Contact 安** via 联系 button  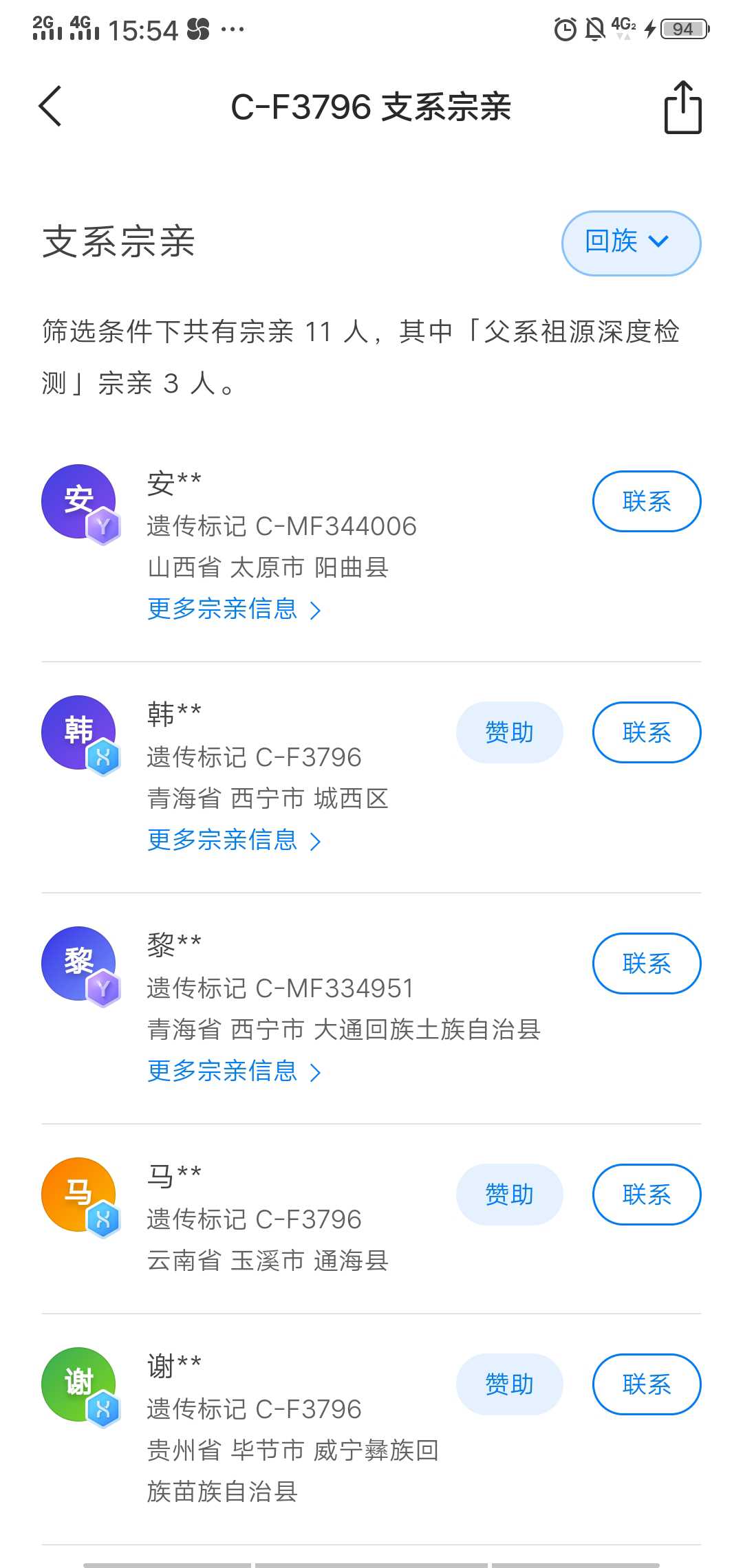tap(647, 501)
